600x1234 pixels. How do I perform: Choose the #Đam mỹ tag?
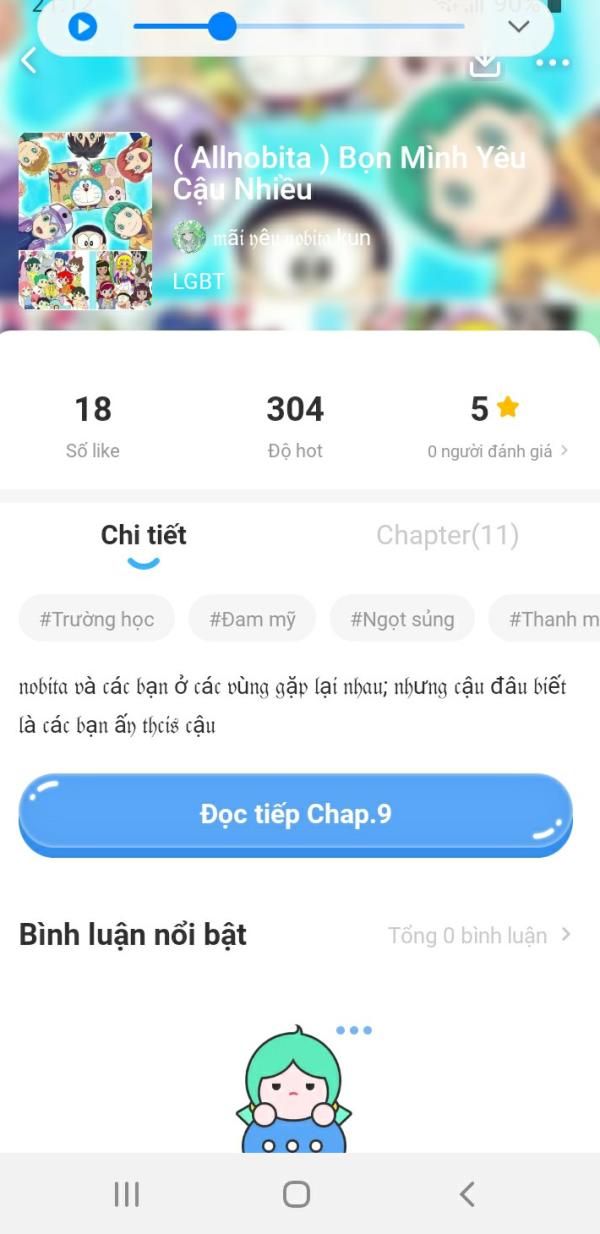pyautogui.click(x=252, y=619)
